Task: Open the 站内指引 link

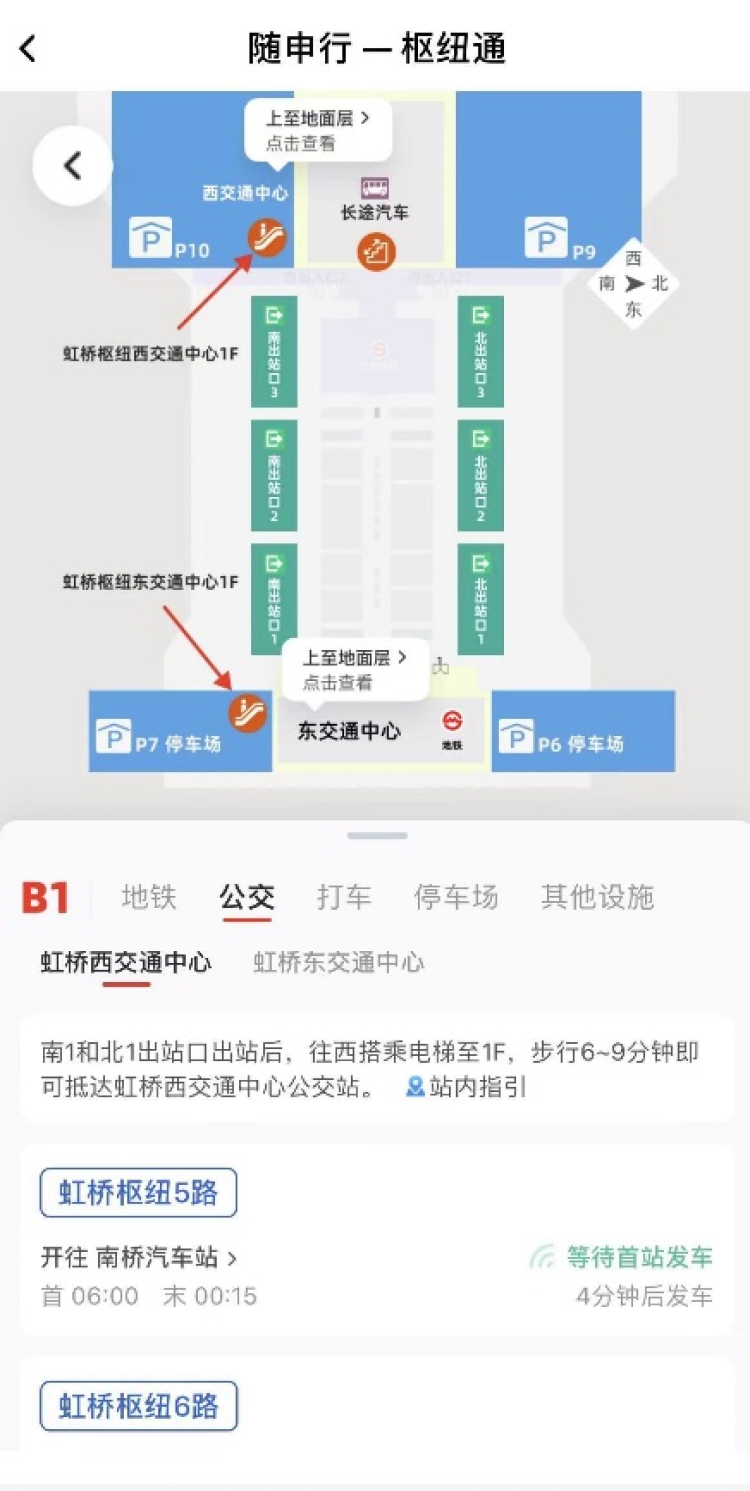Action: coord(466,1087)
